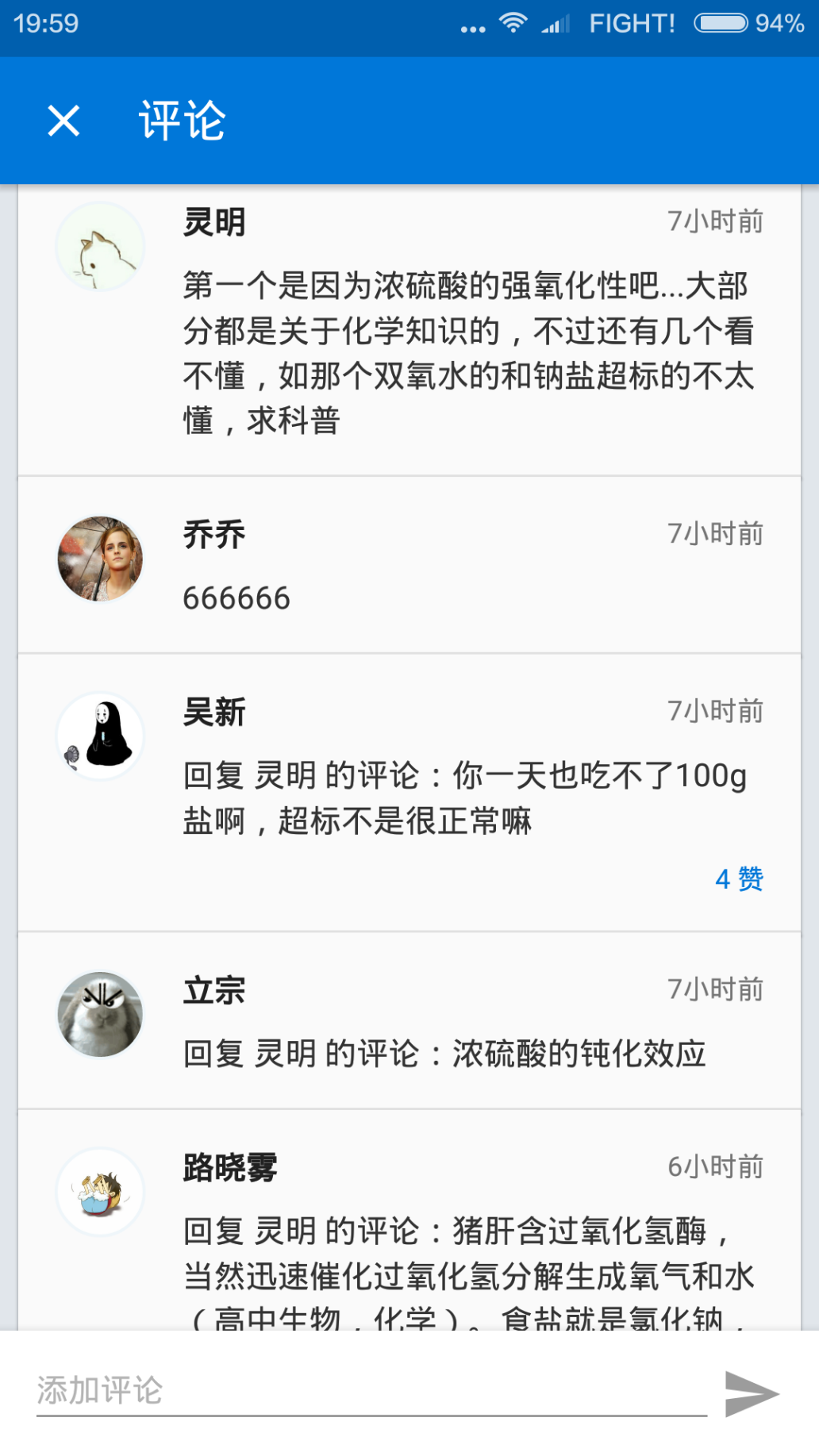Check the cellular signal strength icon

click(556, 24)
